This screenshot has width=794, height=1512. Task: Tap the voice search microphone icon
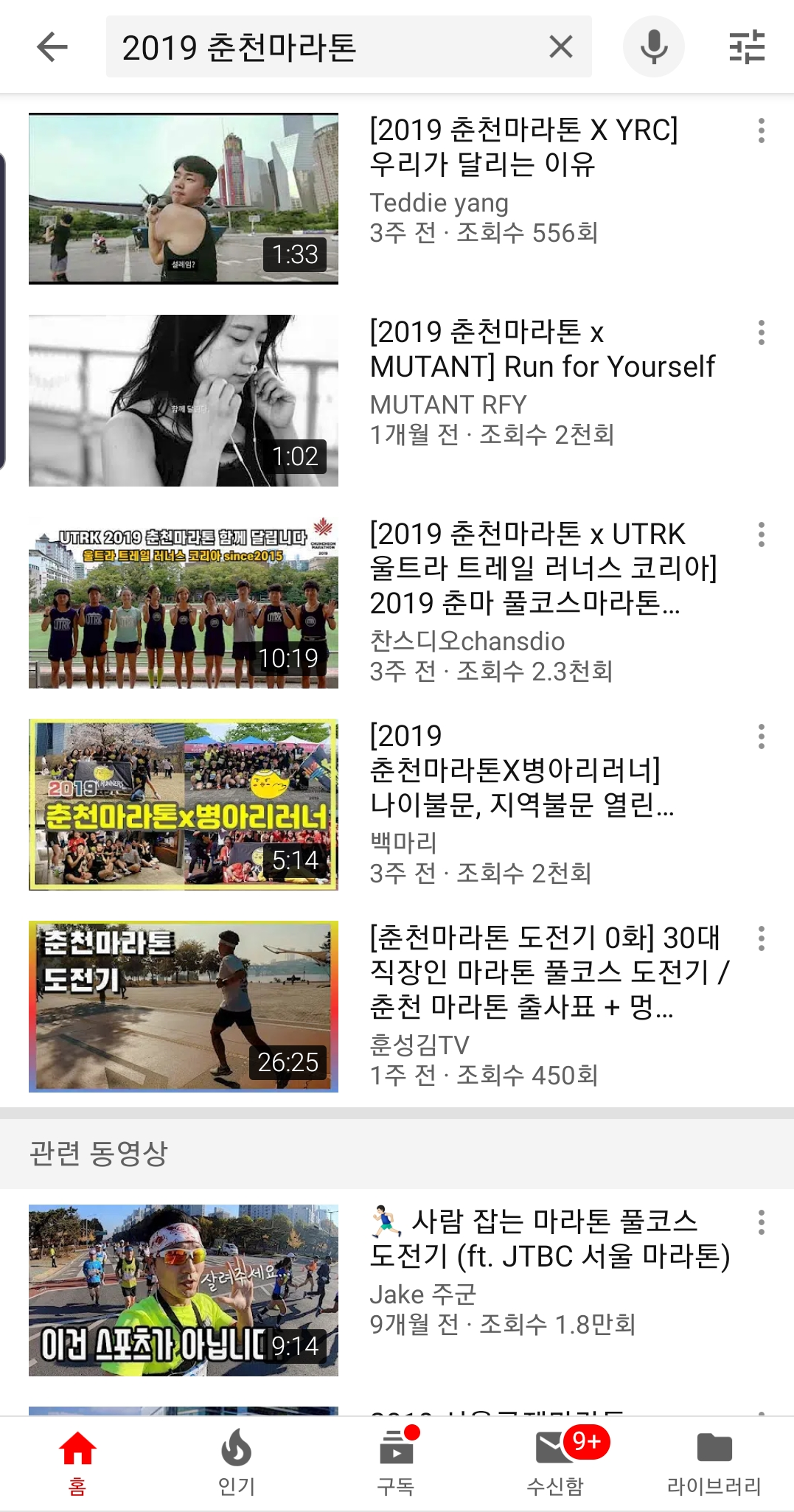coord(652,46)
